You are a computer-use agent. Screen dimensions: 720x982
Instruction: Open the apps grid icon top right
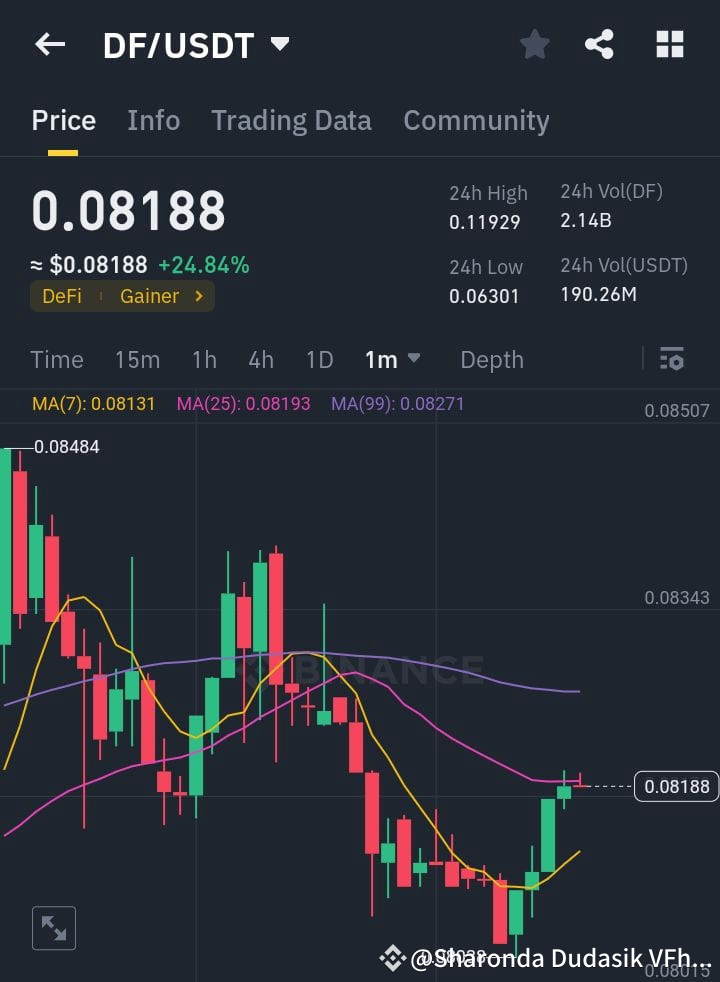coord(668,44)
